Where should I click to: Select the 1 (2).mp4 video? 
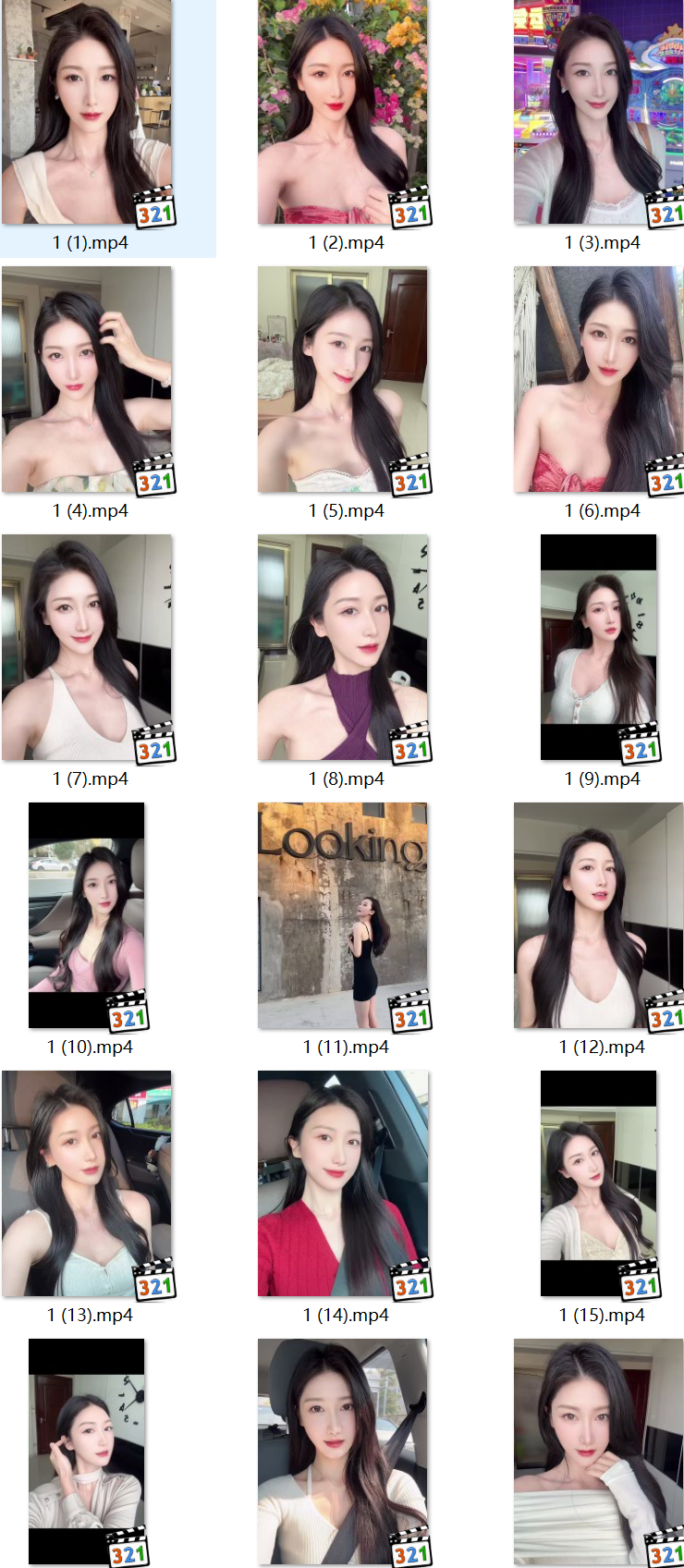pyautogui.click(x=343, y=113)
